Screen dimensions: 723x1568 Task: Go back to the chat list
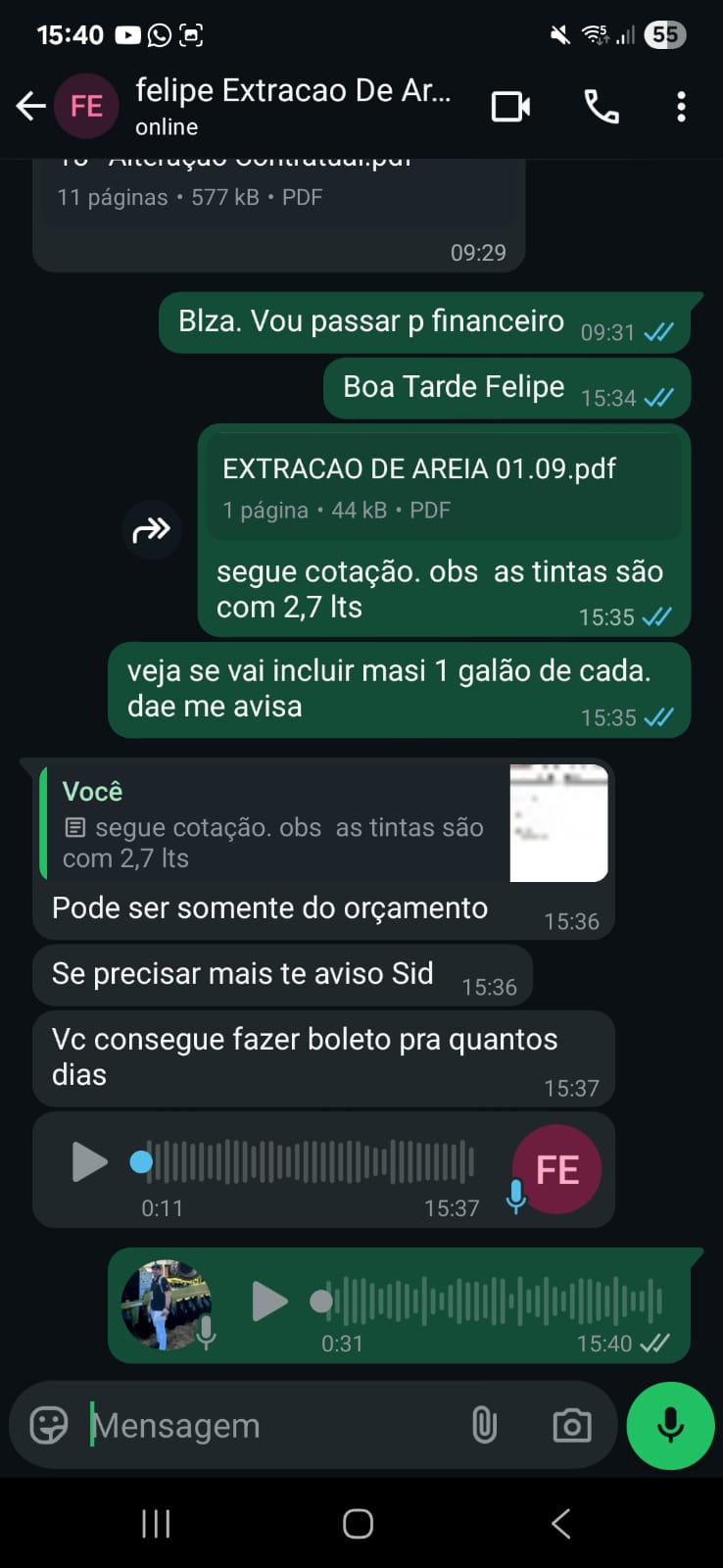click(31, 106)
